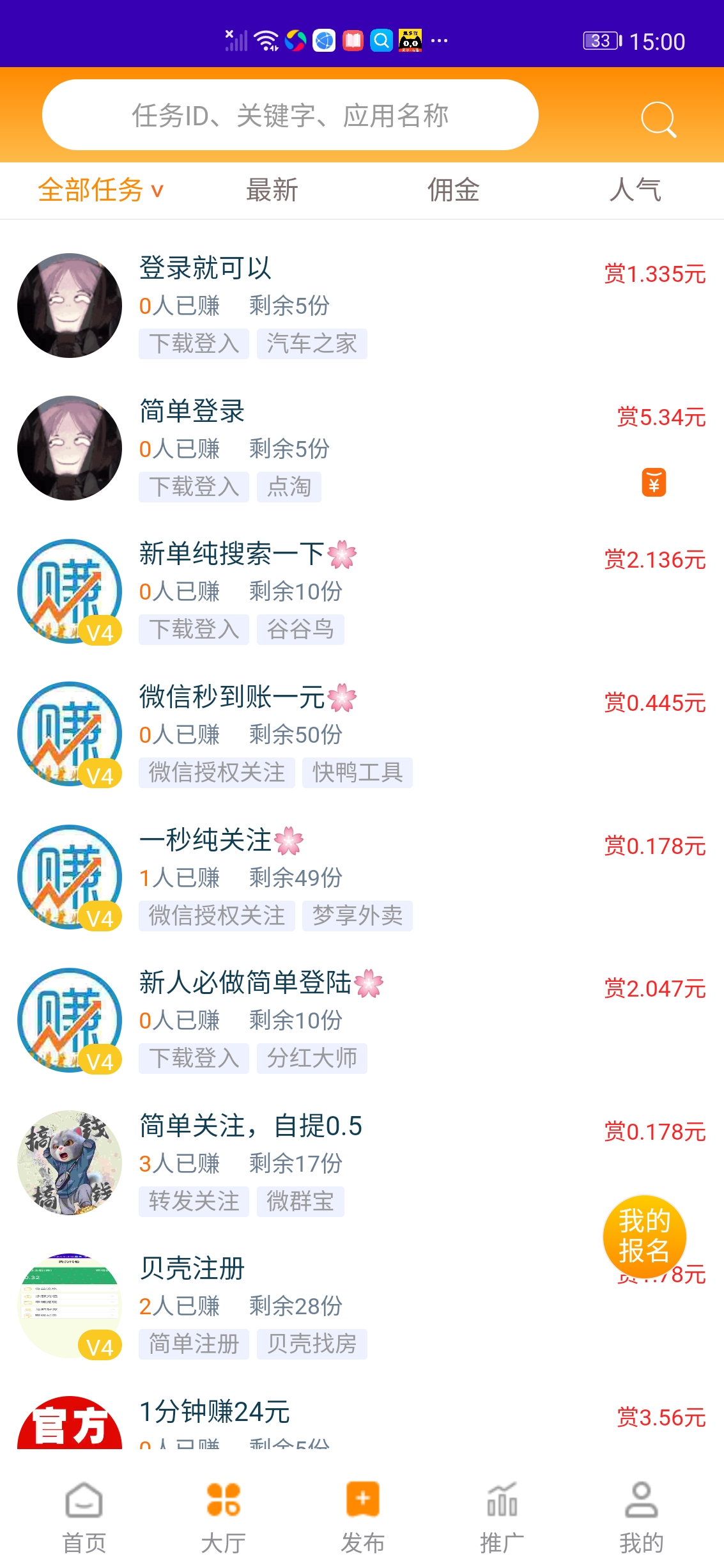The image size is (724, 1568).
Task: Select the 微信授权关注 tag under 快鸭工具 task
Action: pyautogui.click(x=216, y=773)
